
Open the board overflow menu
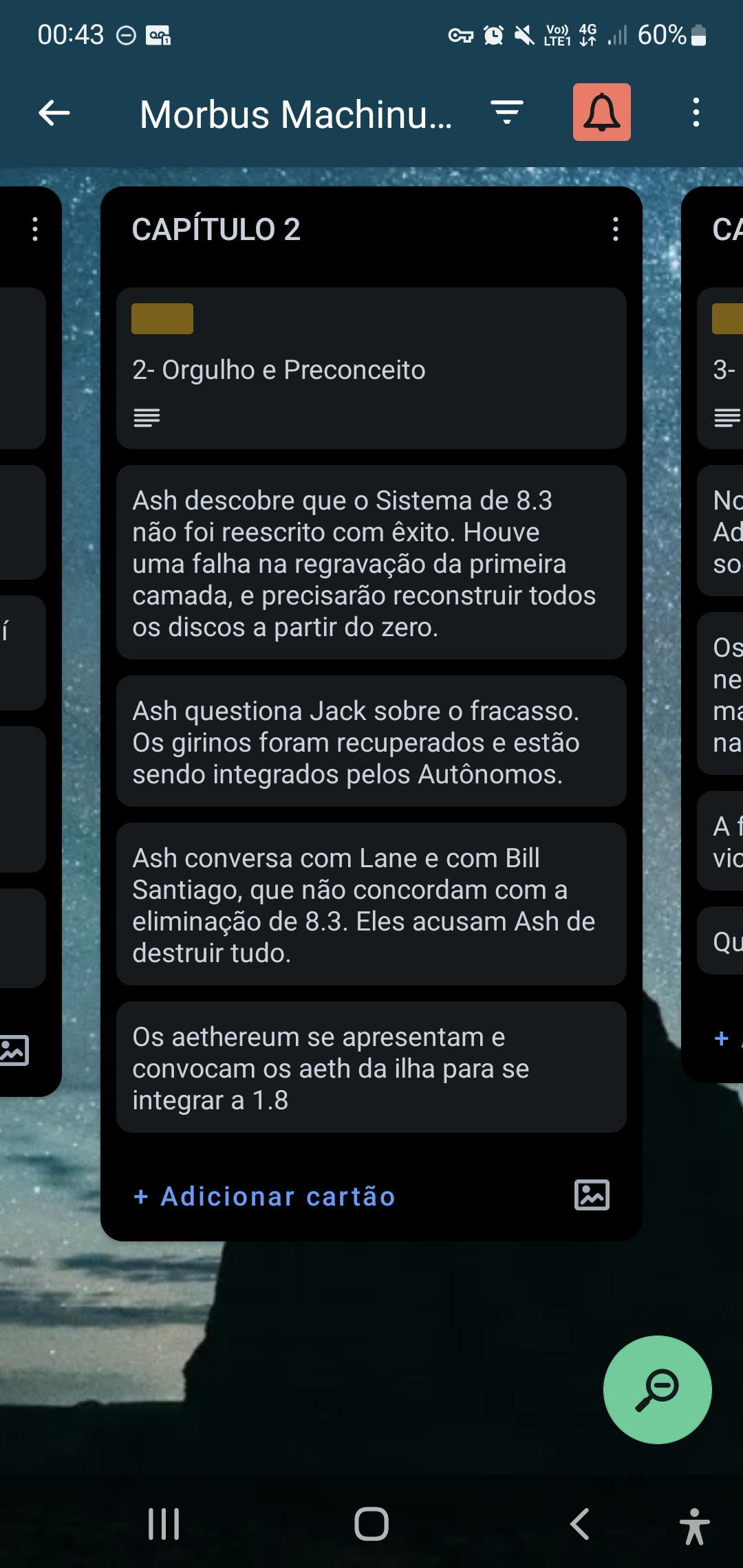[x=696, y=112]
